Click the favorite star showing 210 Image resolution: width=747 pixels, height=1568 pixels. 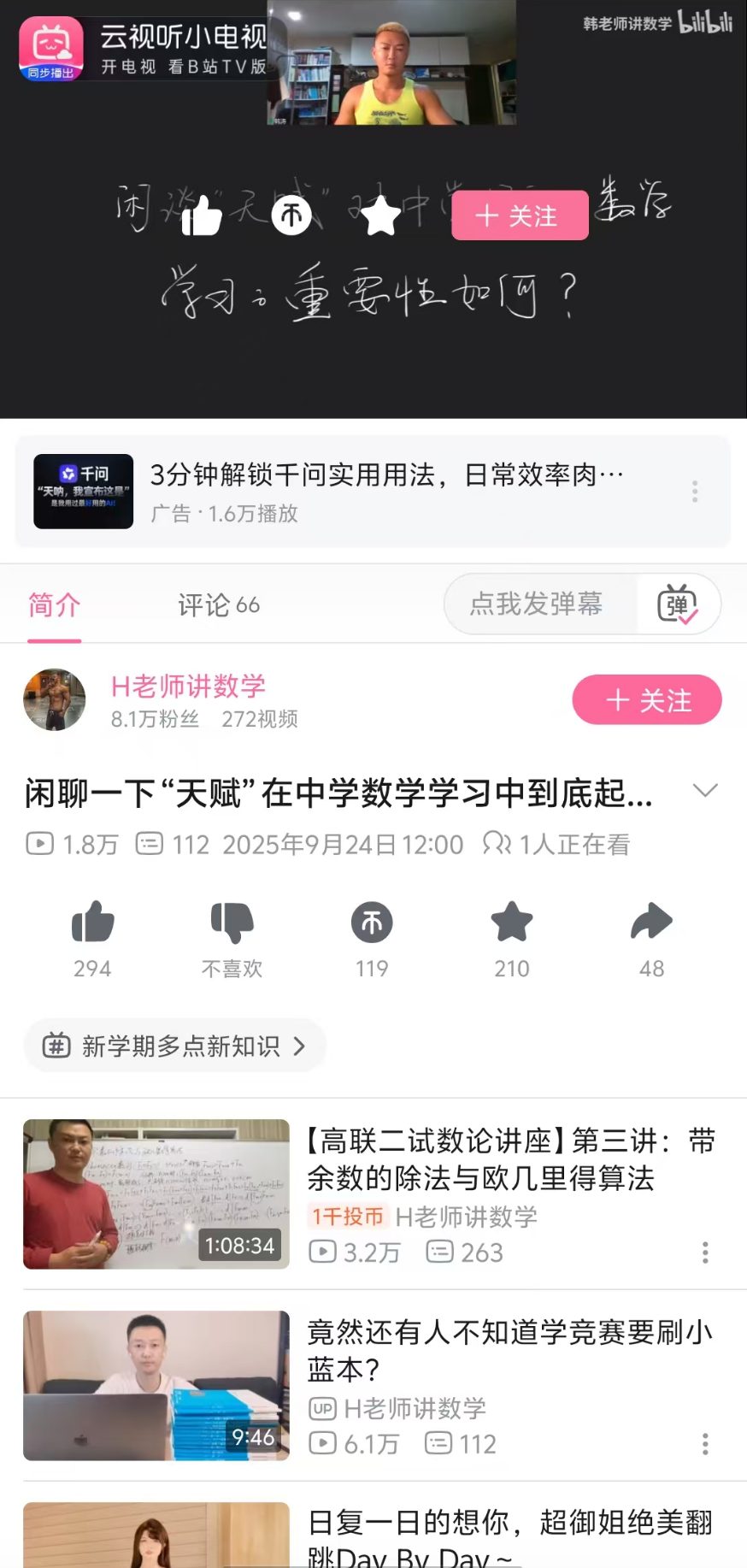(x=511, y=923)
